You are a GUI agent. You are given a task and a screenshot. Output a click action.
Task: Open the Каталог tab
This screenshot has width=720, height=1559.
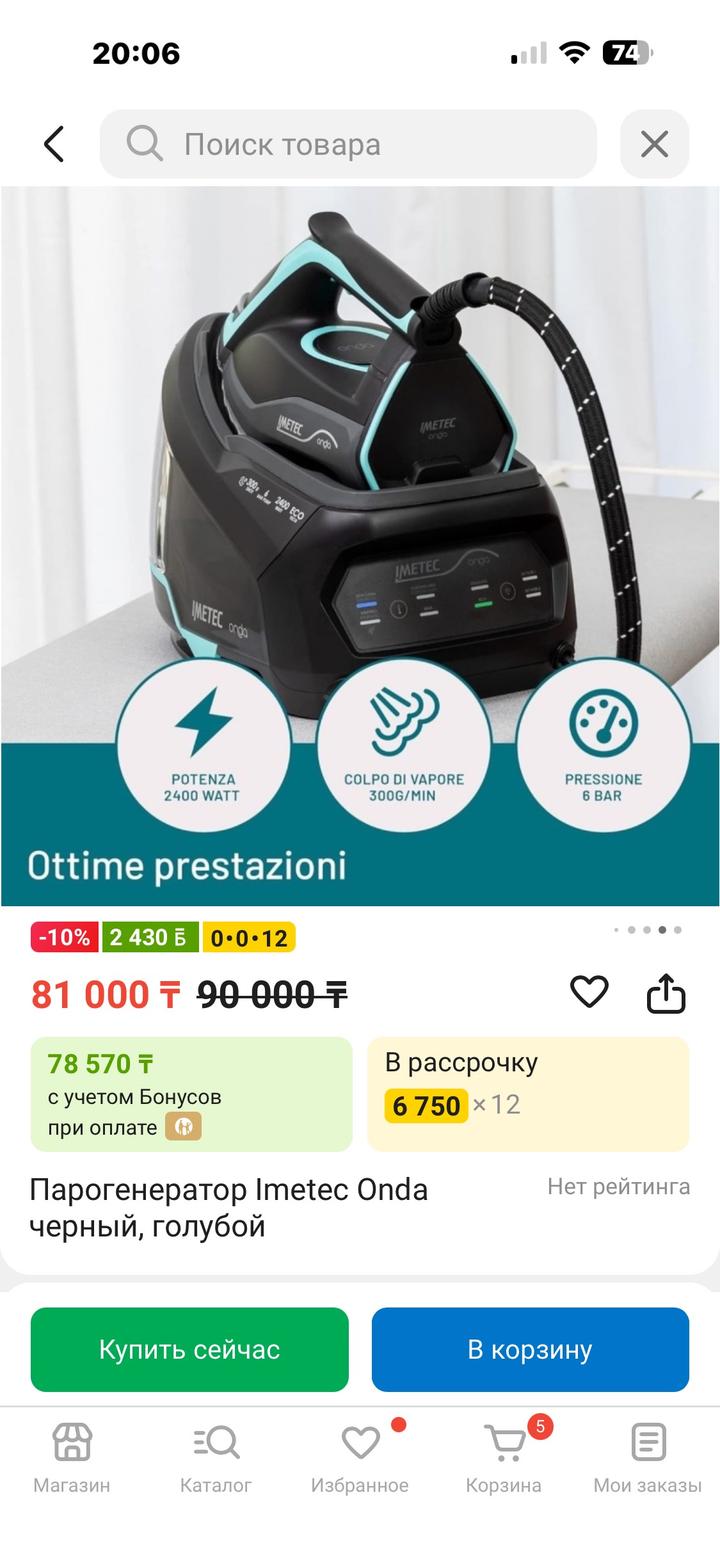[x=216, y=1458]
